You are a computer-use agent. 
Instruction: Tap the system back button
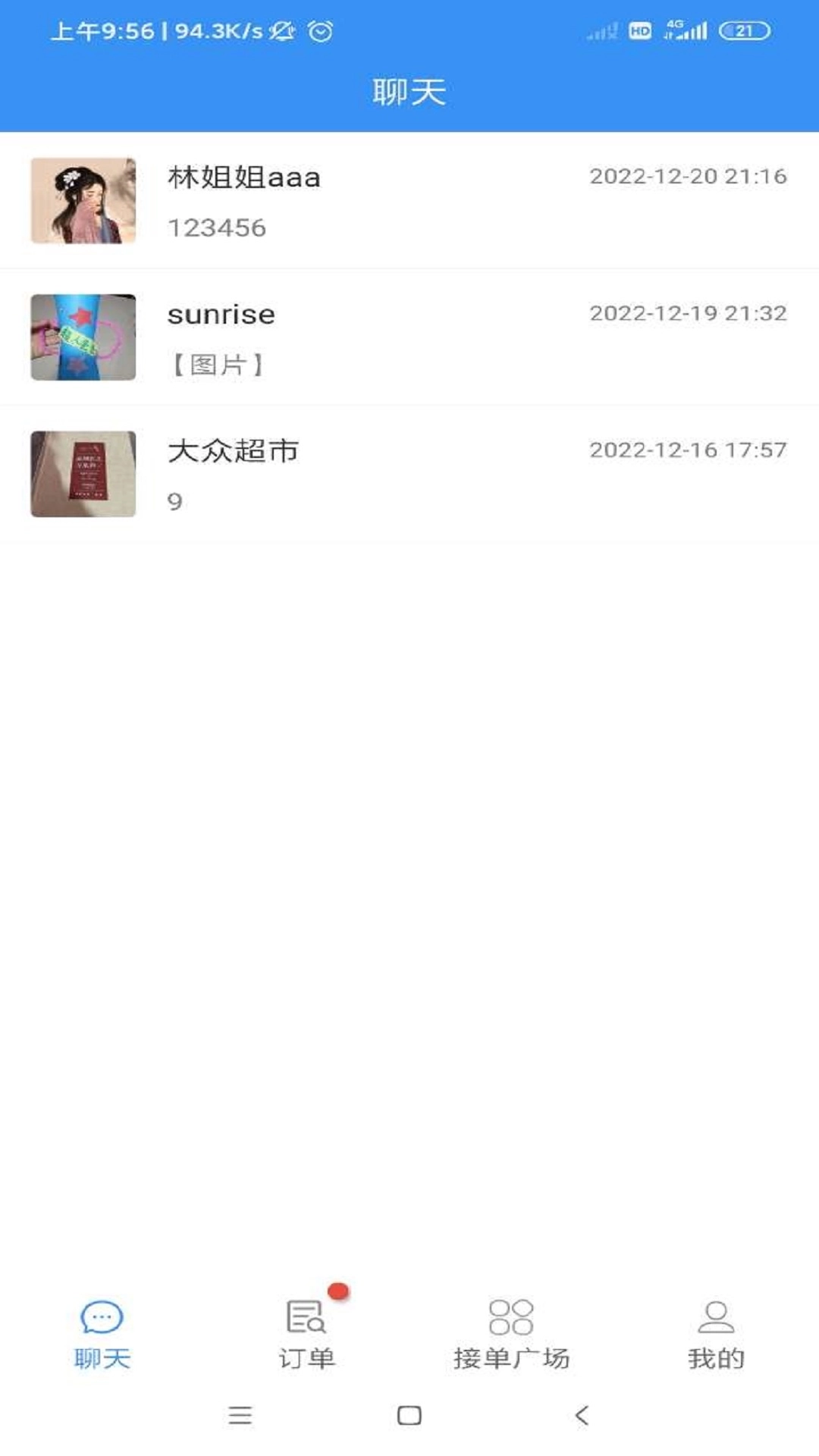582,1415
